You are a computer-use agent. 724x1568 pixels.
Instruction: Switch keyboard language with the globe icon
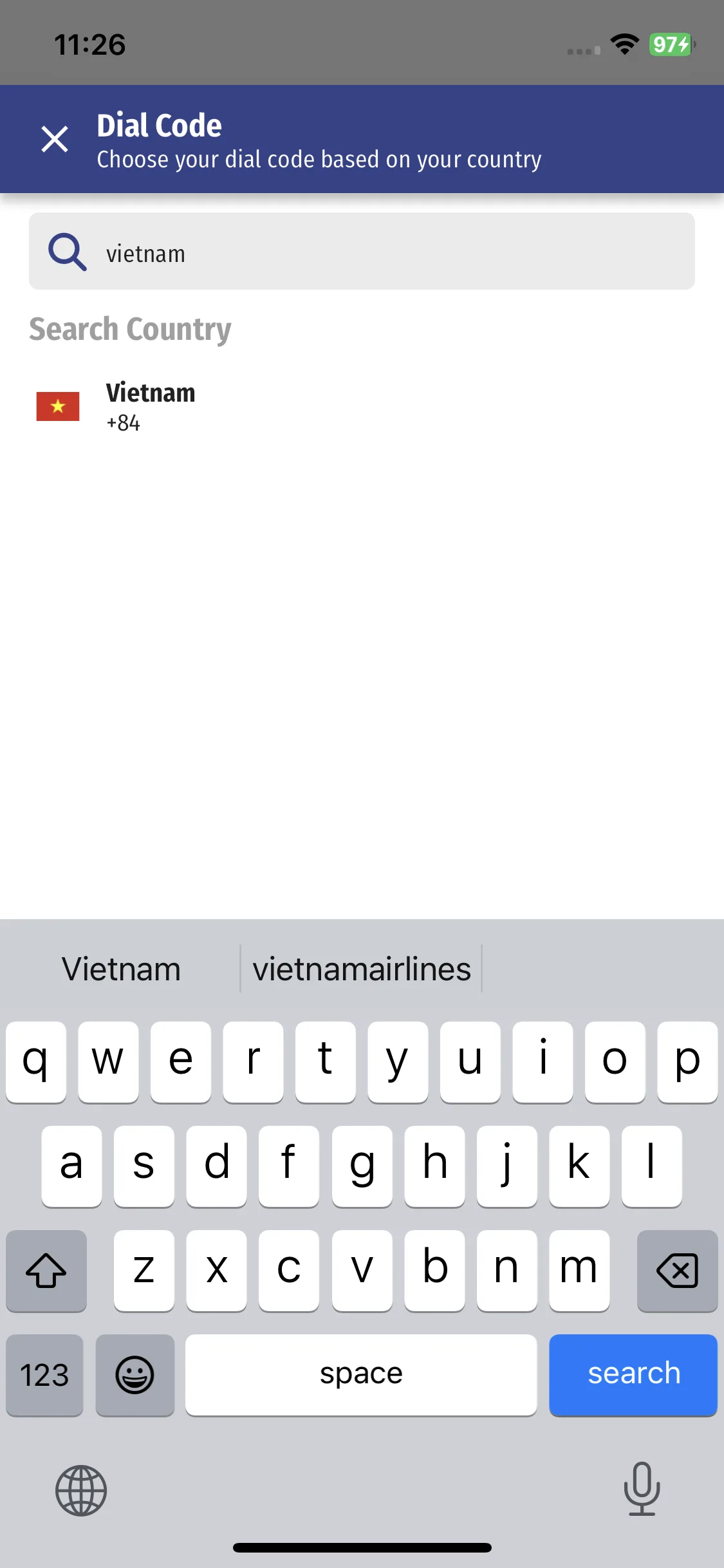(81, 1491)
